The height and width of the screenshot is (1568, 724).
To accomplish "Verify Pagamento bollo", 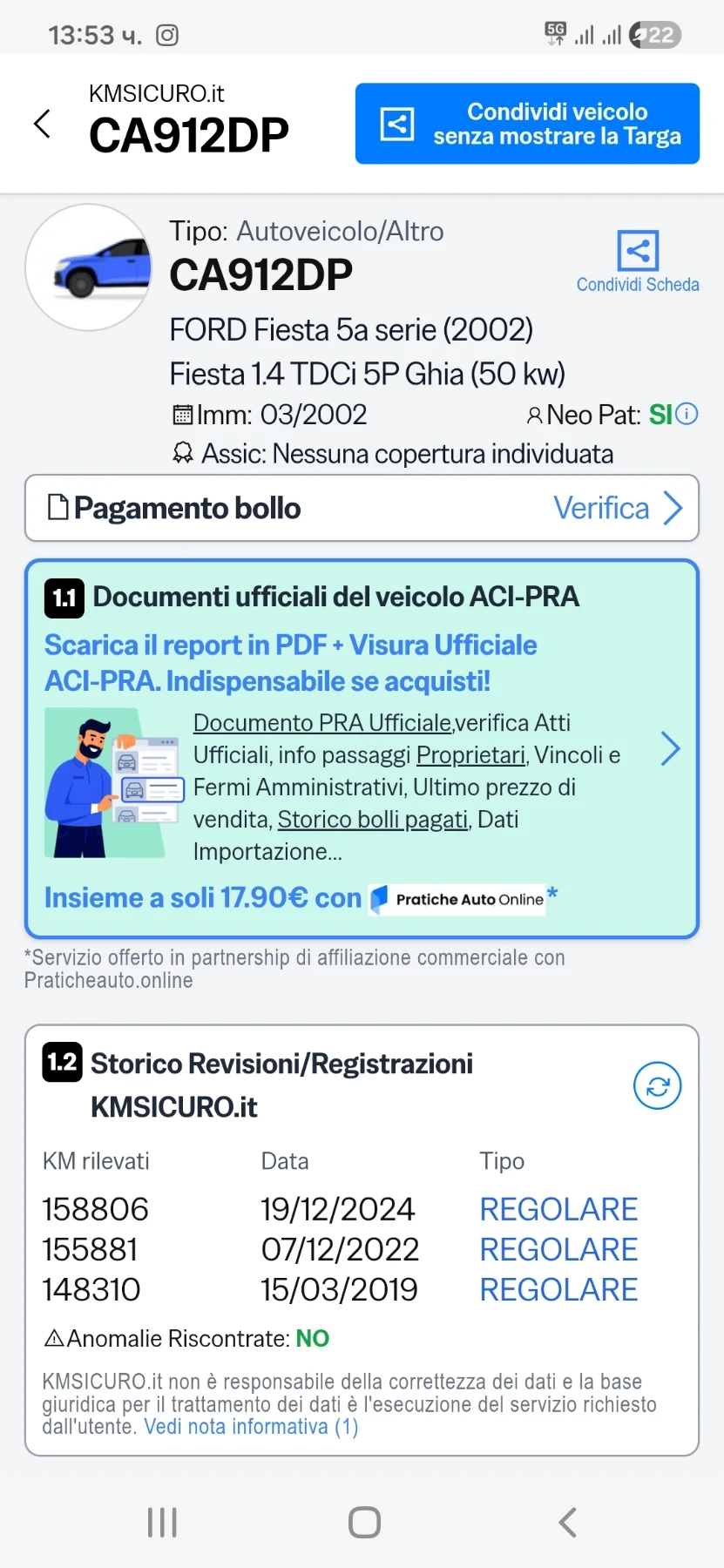I will point(617,508).
